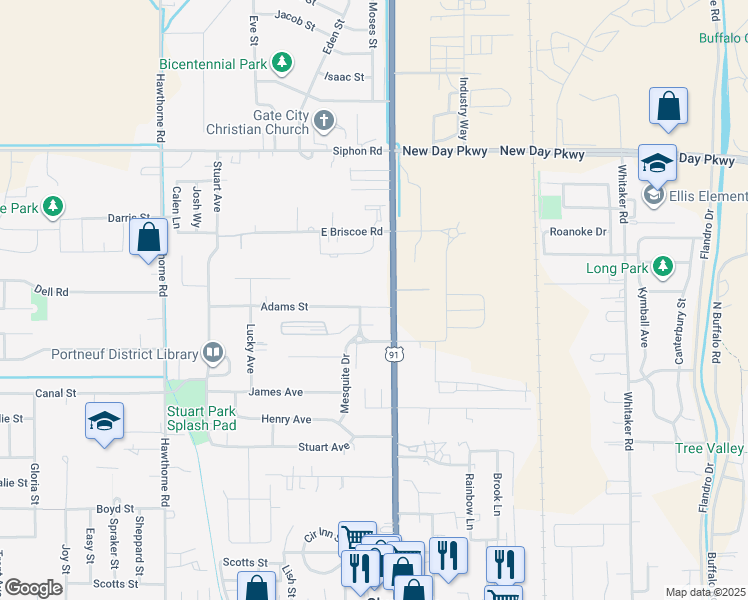The height and width of the screenshot is (600, 748).
Task: Select the shopping marker near Lish St
Action: click(257, 587)
